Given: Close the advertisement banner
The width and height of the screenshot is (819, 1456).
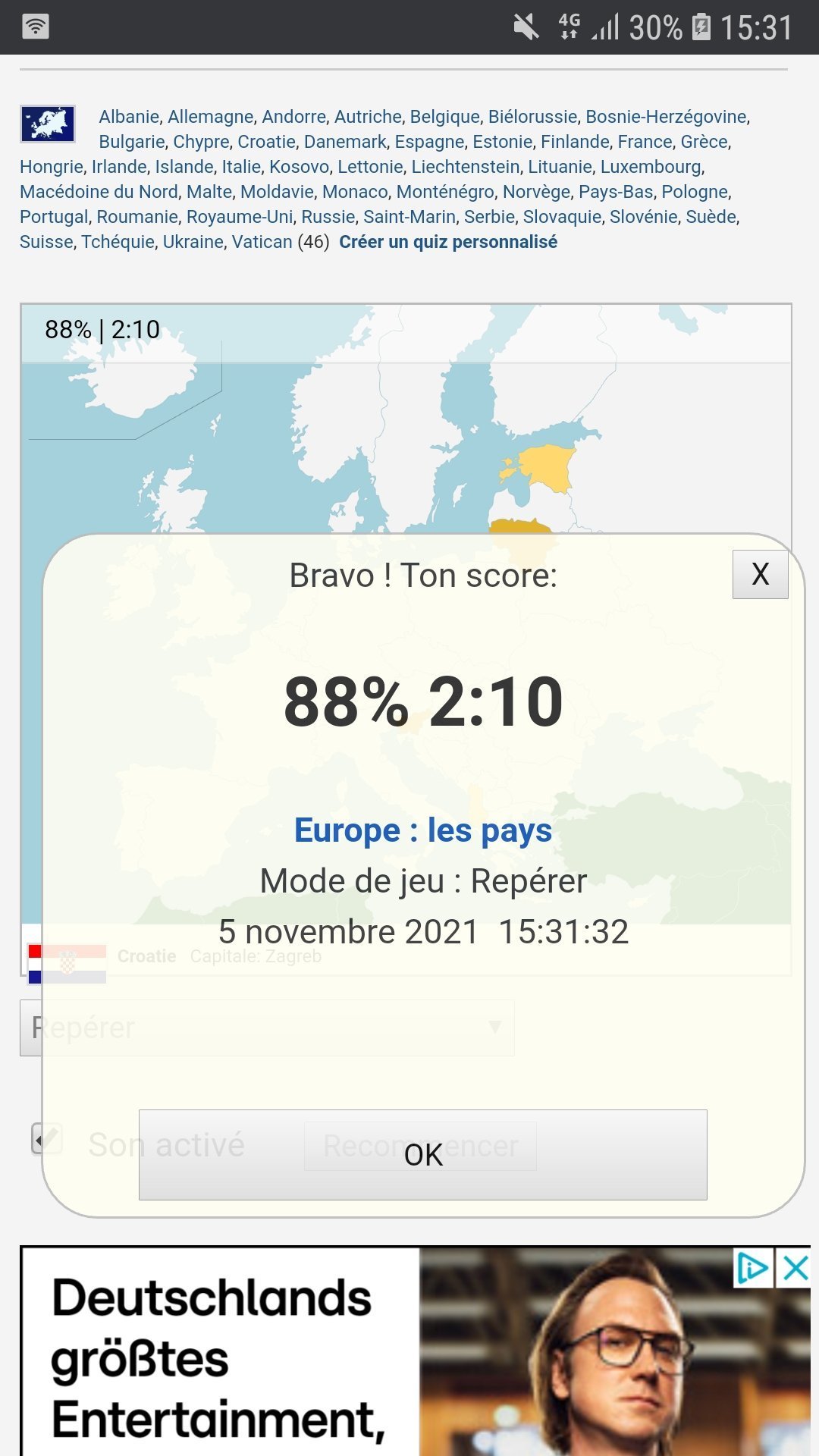Looking at the screenshot, I should click(x=795, y=1268).
